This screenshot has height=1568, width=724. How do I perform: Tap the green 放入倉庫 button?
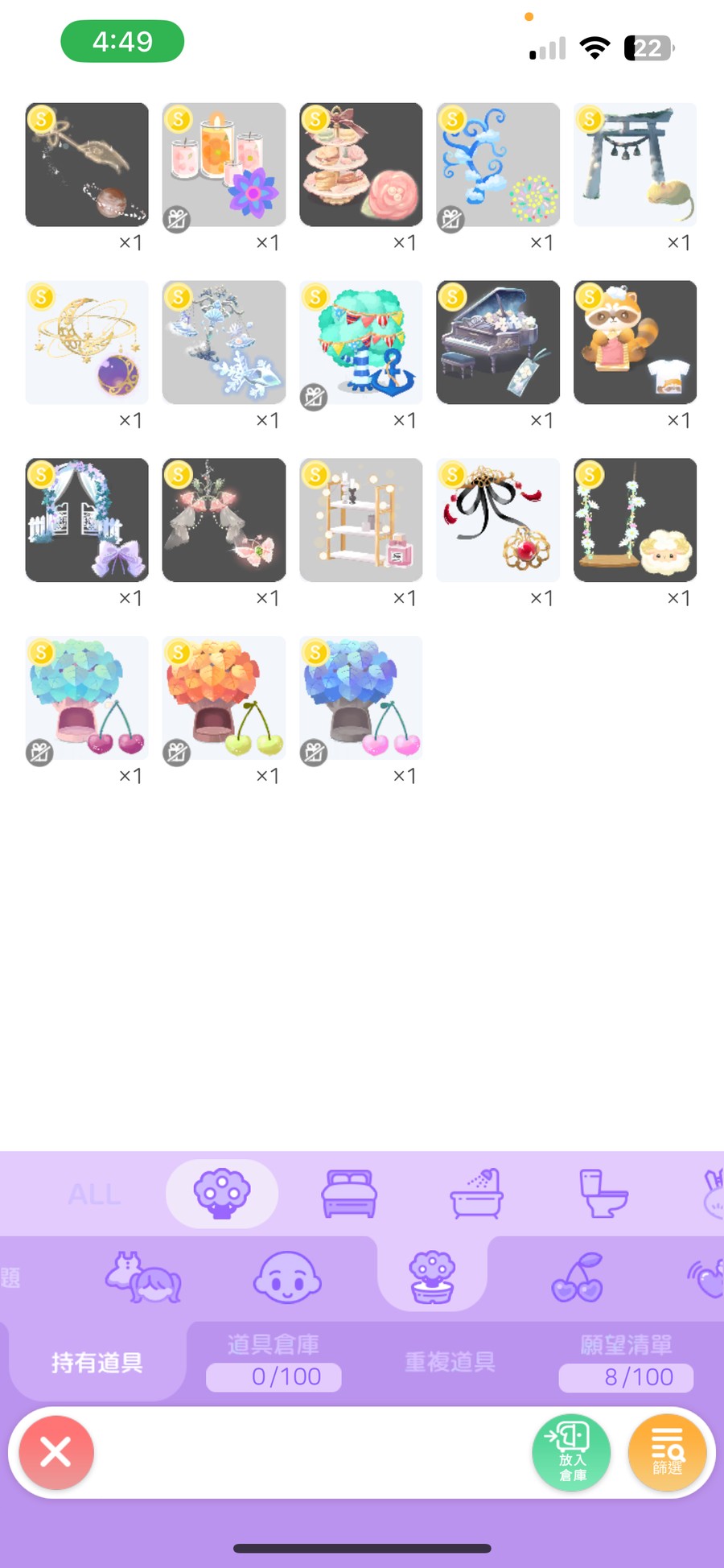point(571,1452)
